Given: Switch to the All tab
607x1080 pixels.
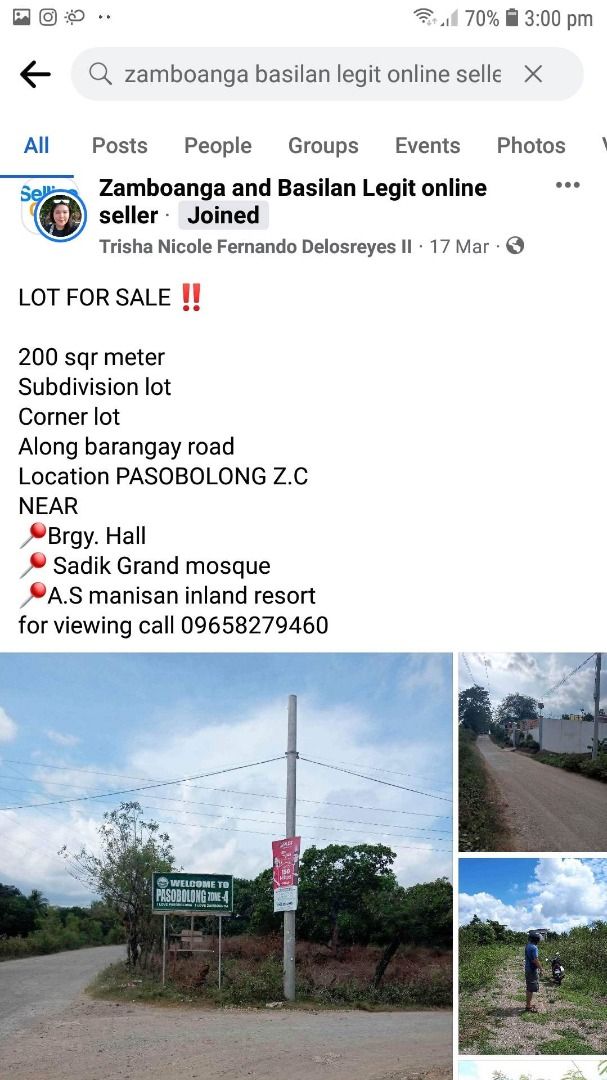Looking at the screenshot, I should (37, 146).
